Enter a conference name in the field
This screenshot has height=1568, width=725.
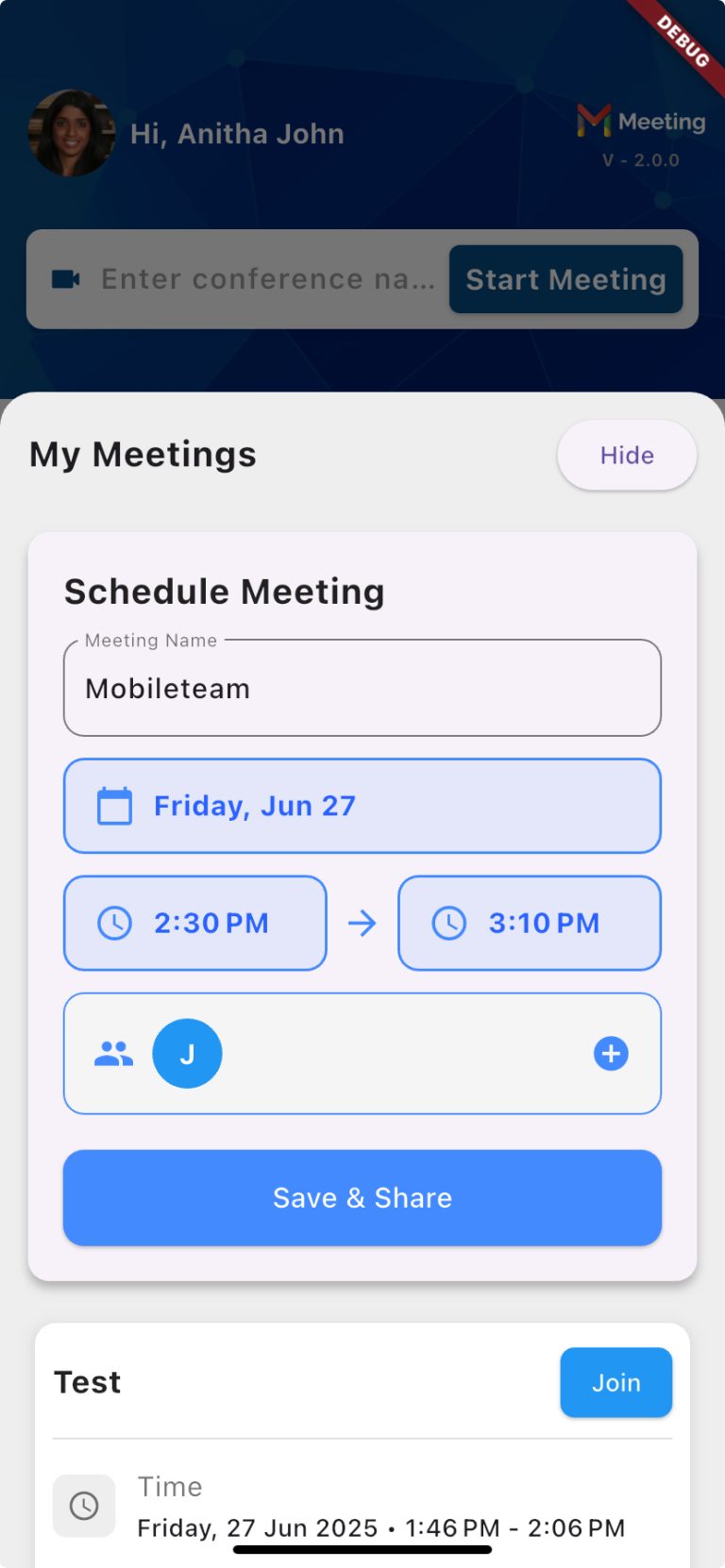267,279
